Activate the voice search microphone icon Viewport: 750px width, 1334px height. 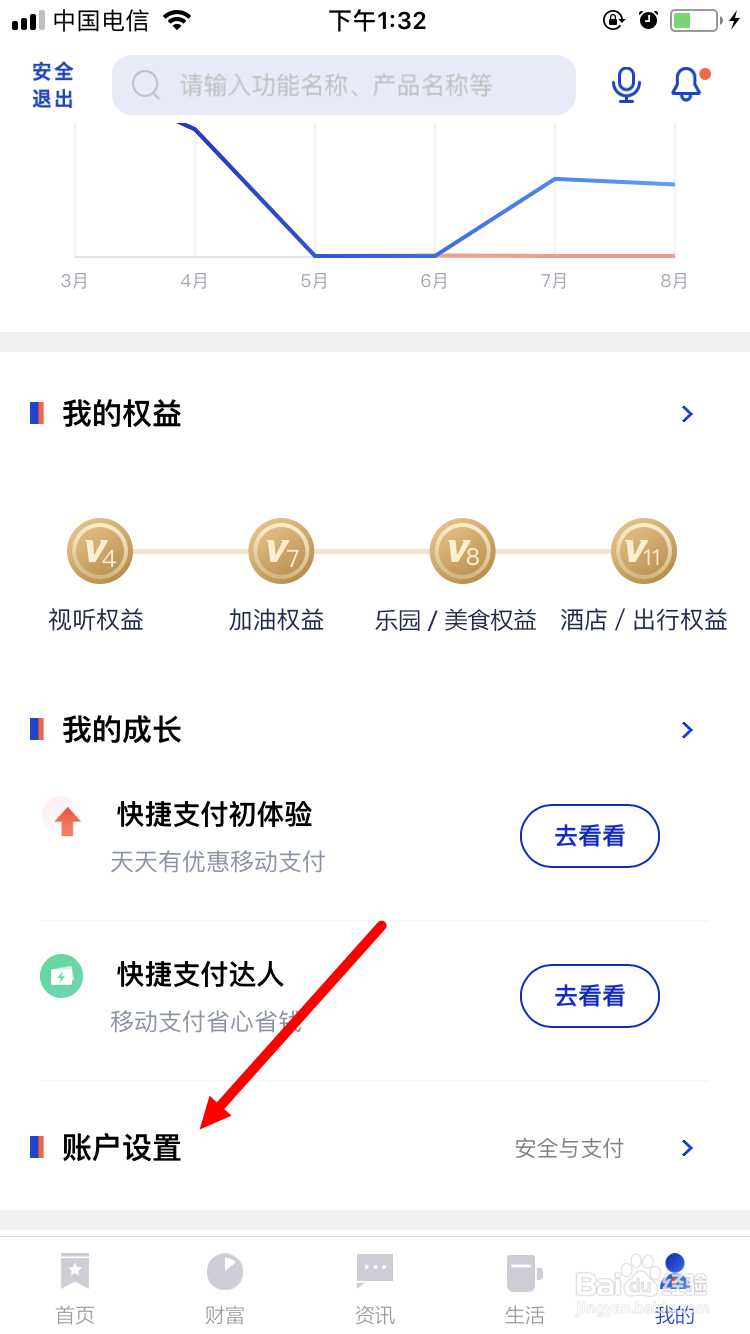(x=627, y=85)
